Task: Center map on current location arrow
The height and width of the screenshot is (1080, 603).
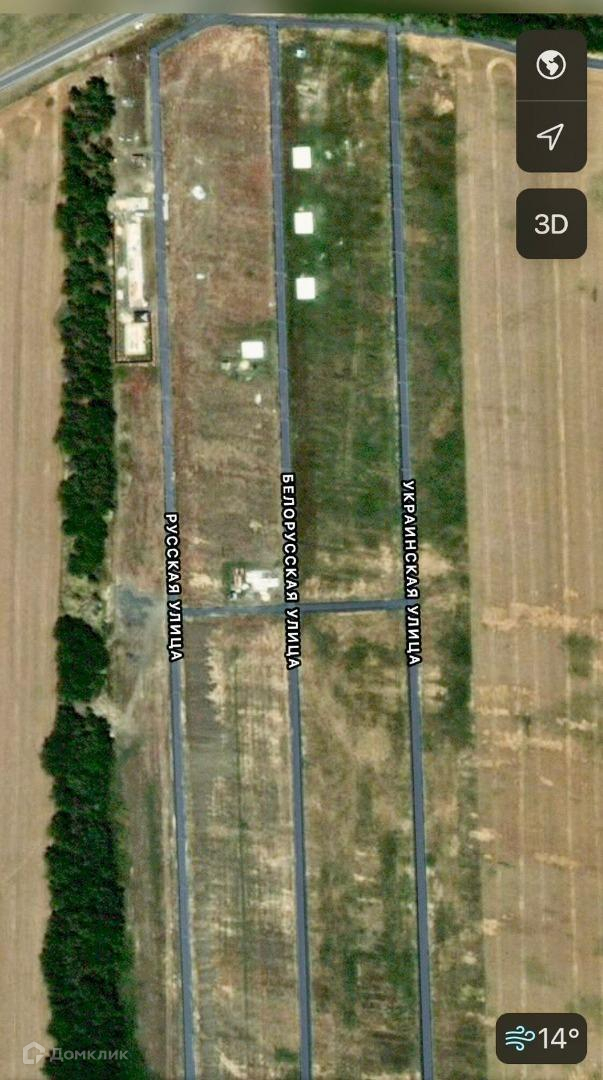Action: click(551, 136)
